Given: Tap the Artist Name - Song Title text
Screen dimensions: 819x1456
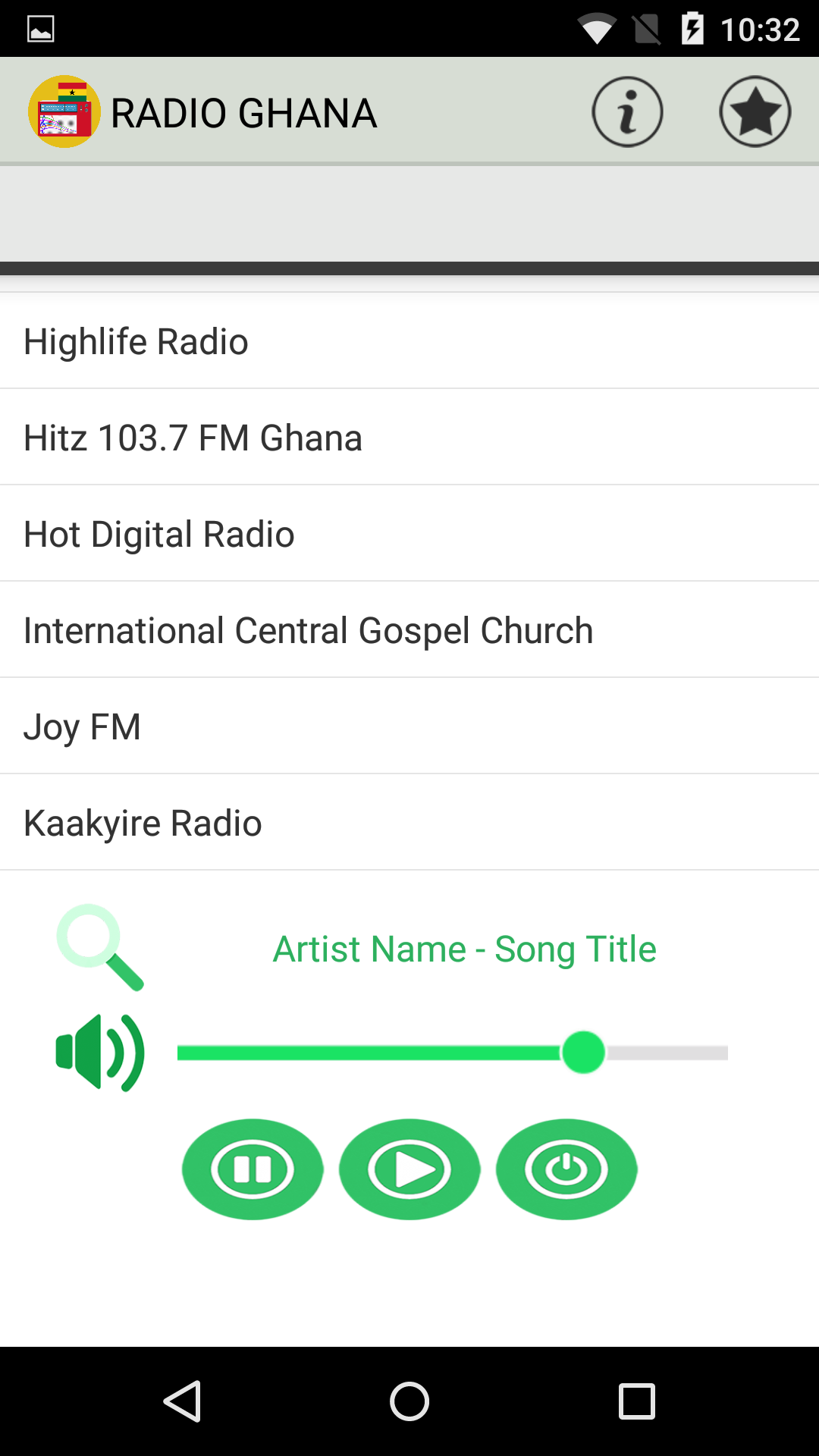Looking at the screenshot, I should [x=463, y=949].
